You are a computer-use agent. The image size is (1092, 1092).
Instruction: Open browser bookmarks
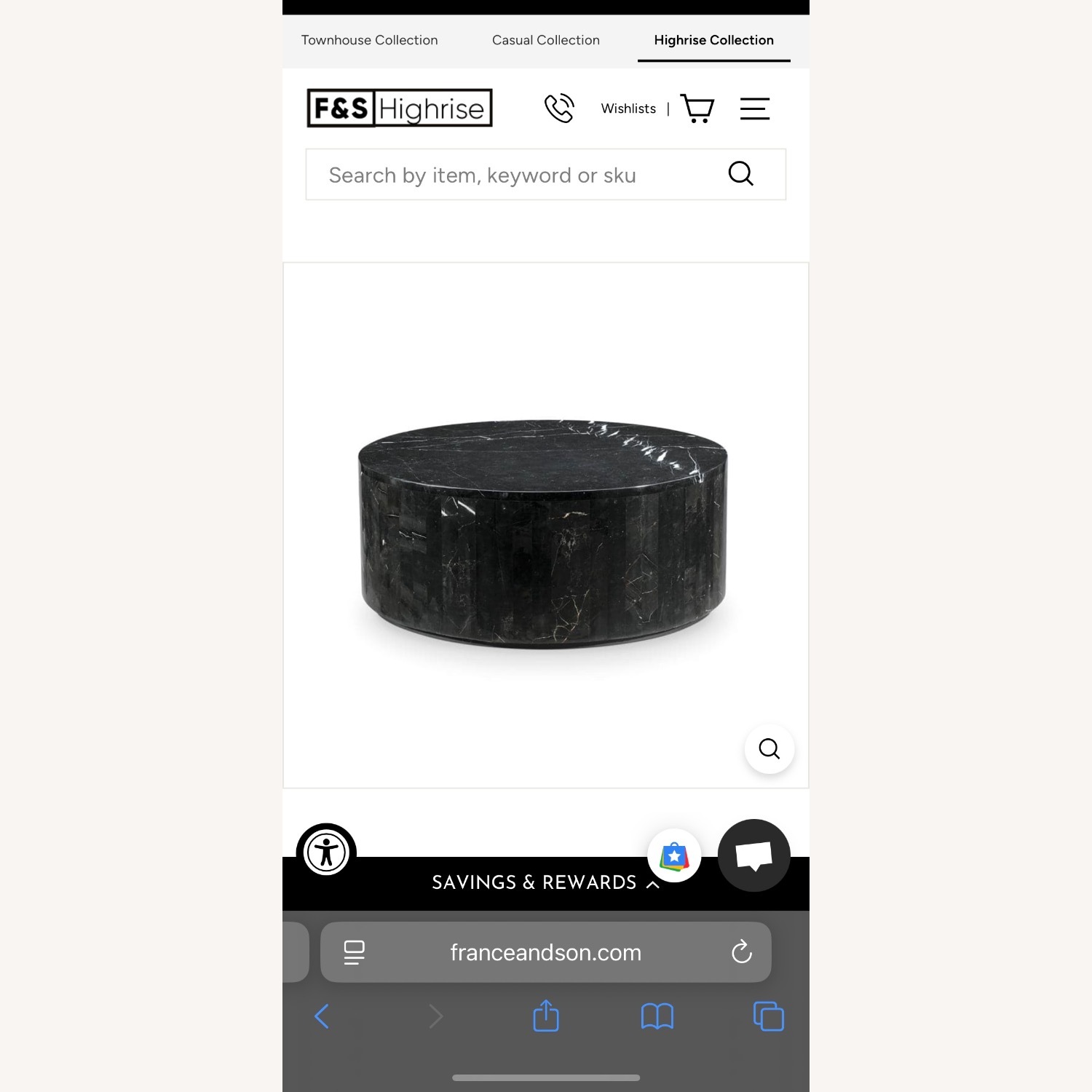tap(657, 1016)
